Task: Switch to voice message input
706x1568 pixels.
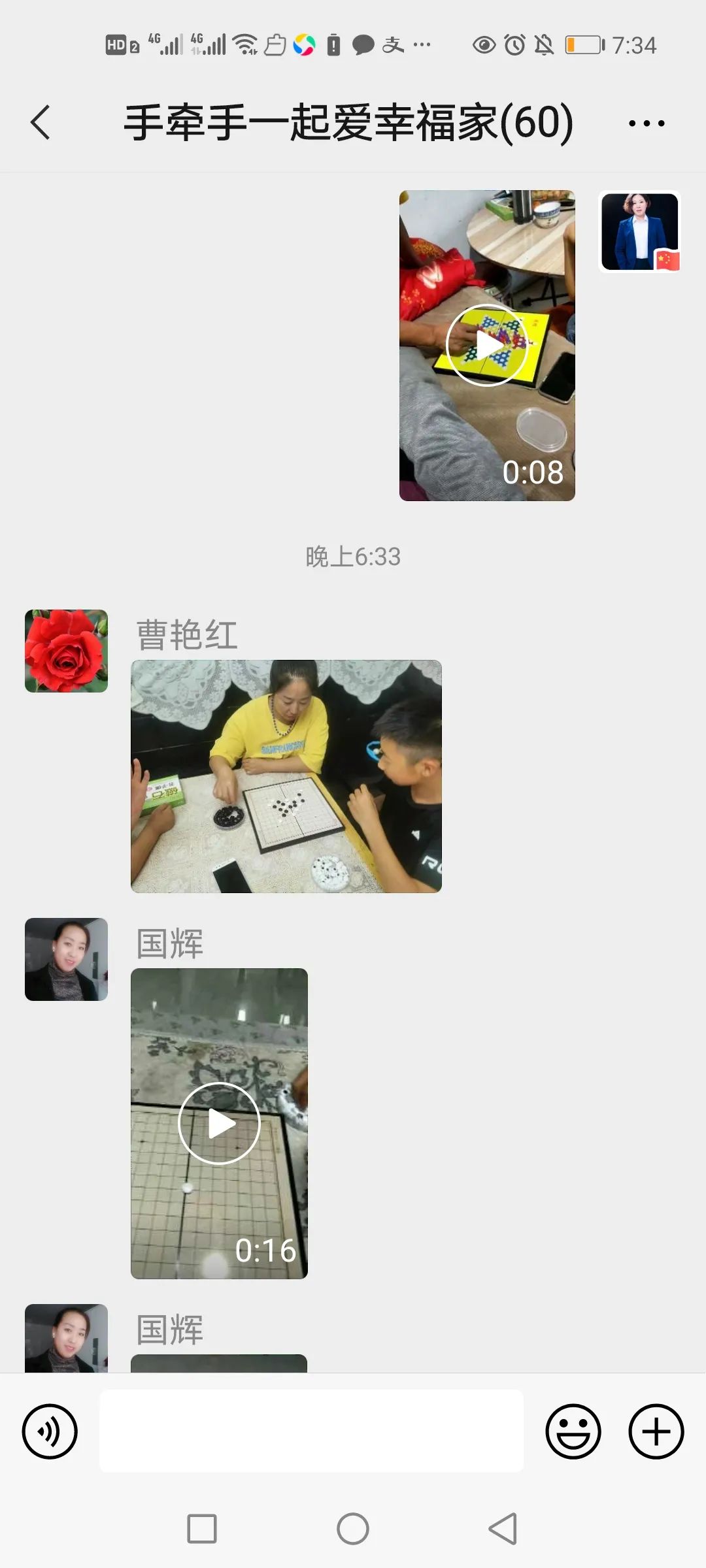Action: (x=50, y=1431)
